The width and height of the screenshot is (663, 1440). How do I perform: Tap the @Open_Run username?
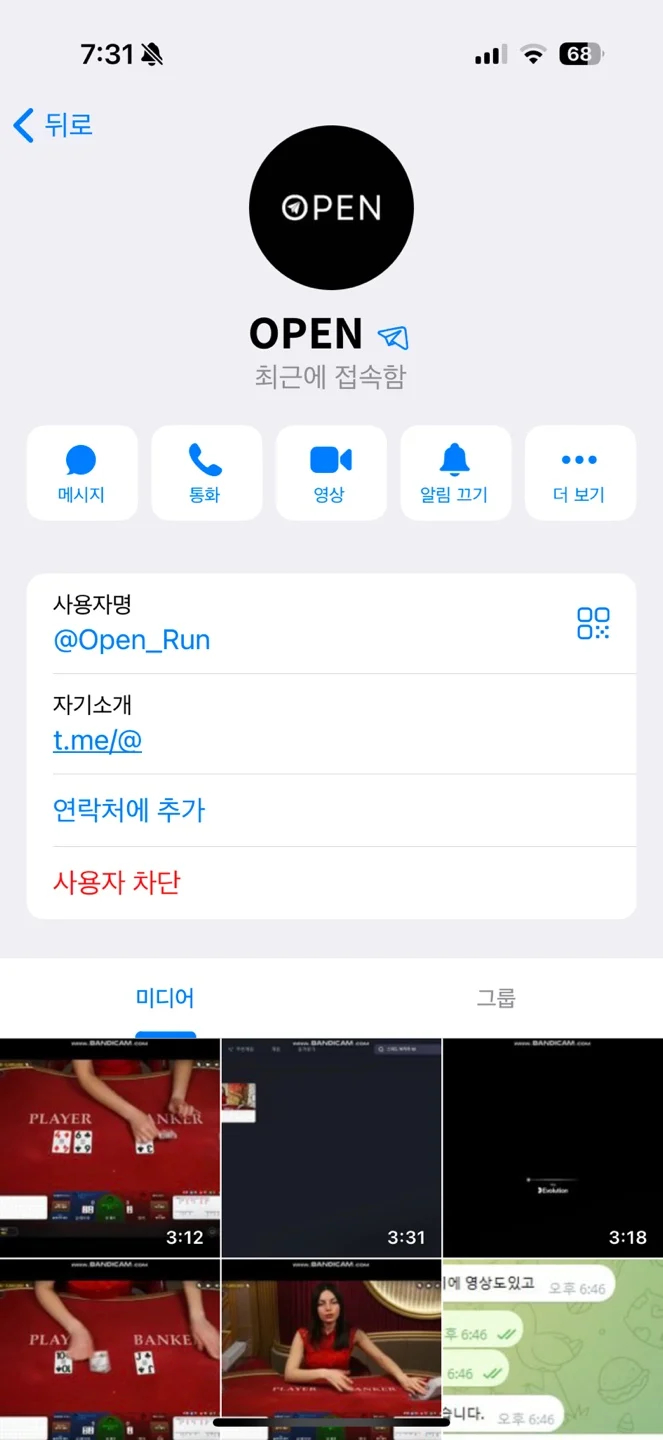click(132, 640)
